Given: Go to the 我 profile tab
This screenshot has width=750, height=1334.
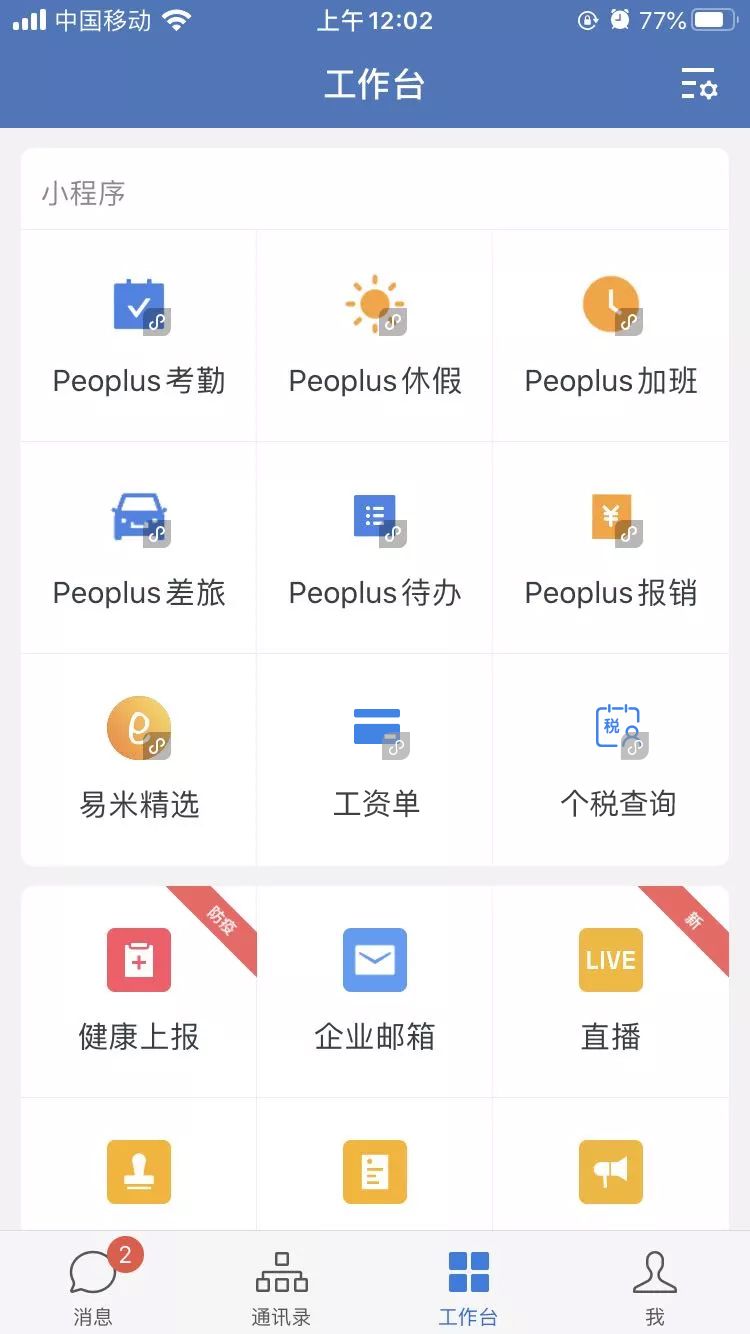Looking at the screenshot, I should tap(655, 1286).
